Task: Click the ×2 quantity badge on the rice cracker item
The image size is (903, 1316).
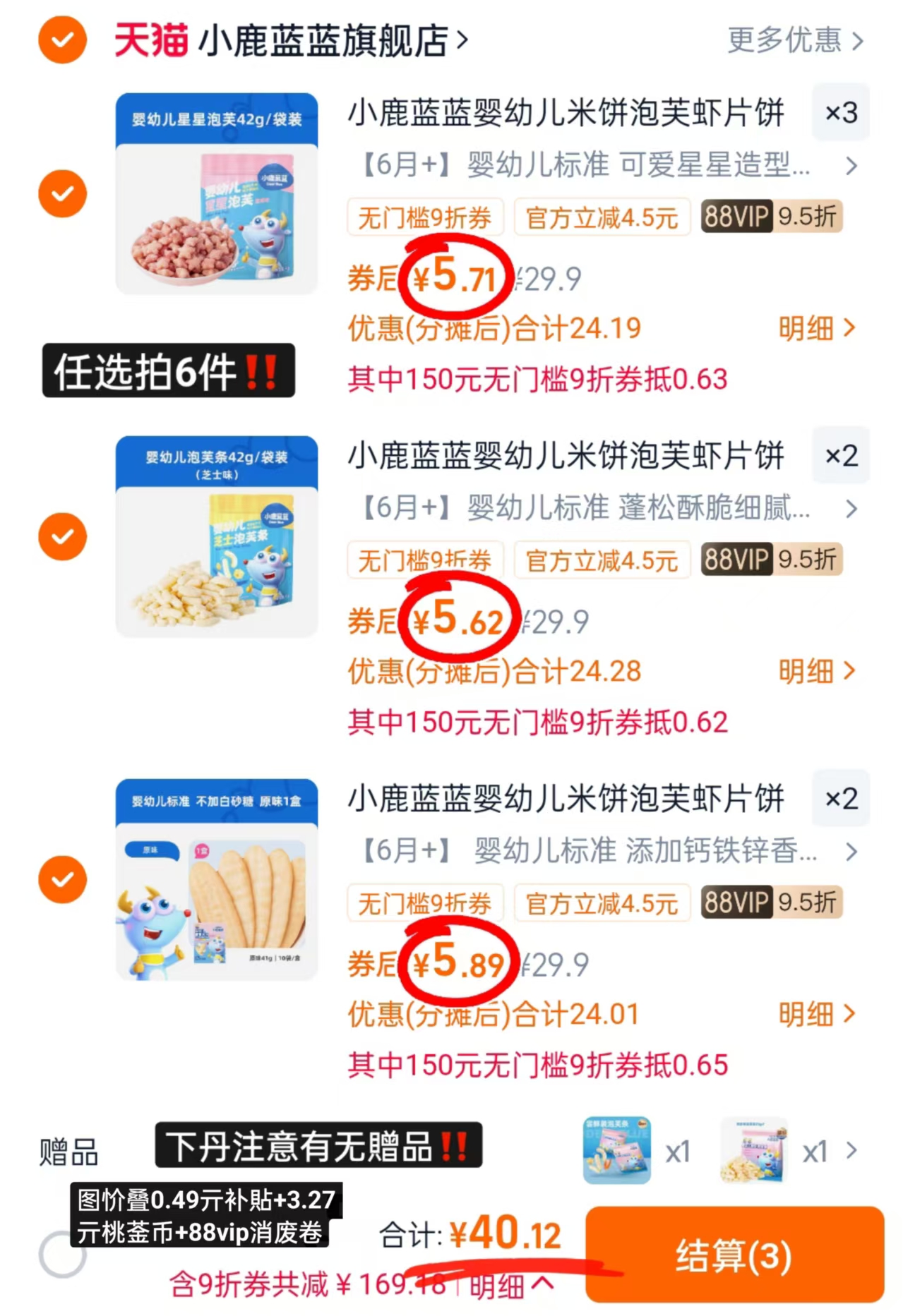Action: pos(841,799)
